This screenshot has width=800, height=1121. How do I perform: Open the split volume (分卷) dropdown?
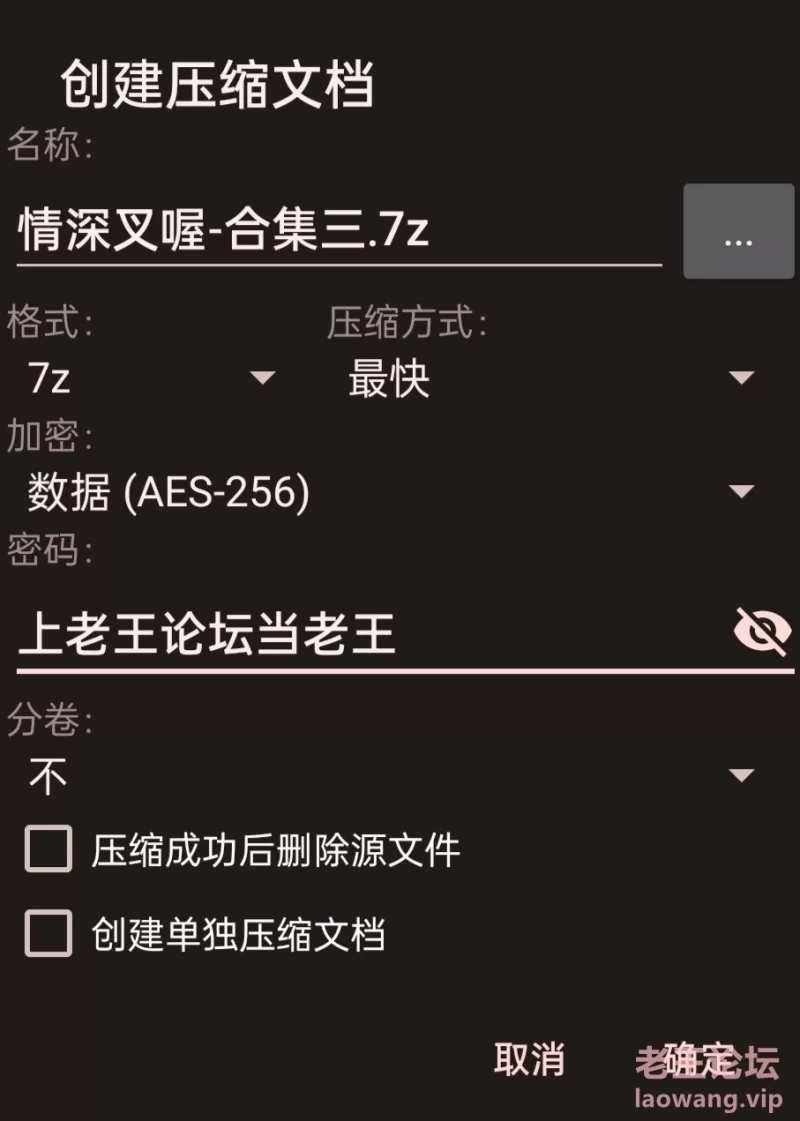click(390, 775)
